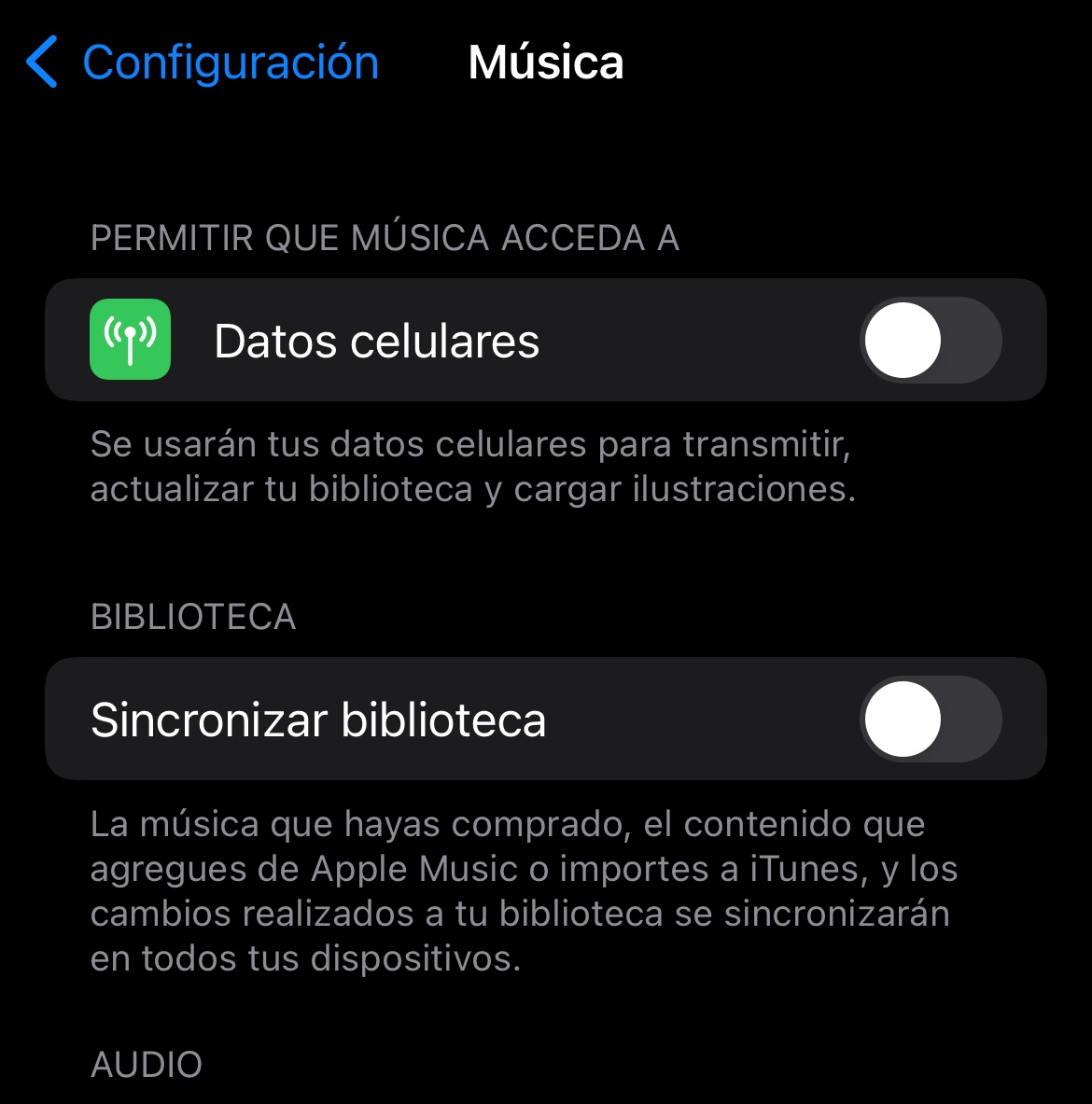Enable Datos celulares for Música

click(x=930, y=341)
